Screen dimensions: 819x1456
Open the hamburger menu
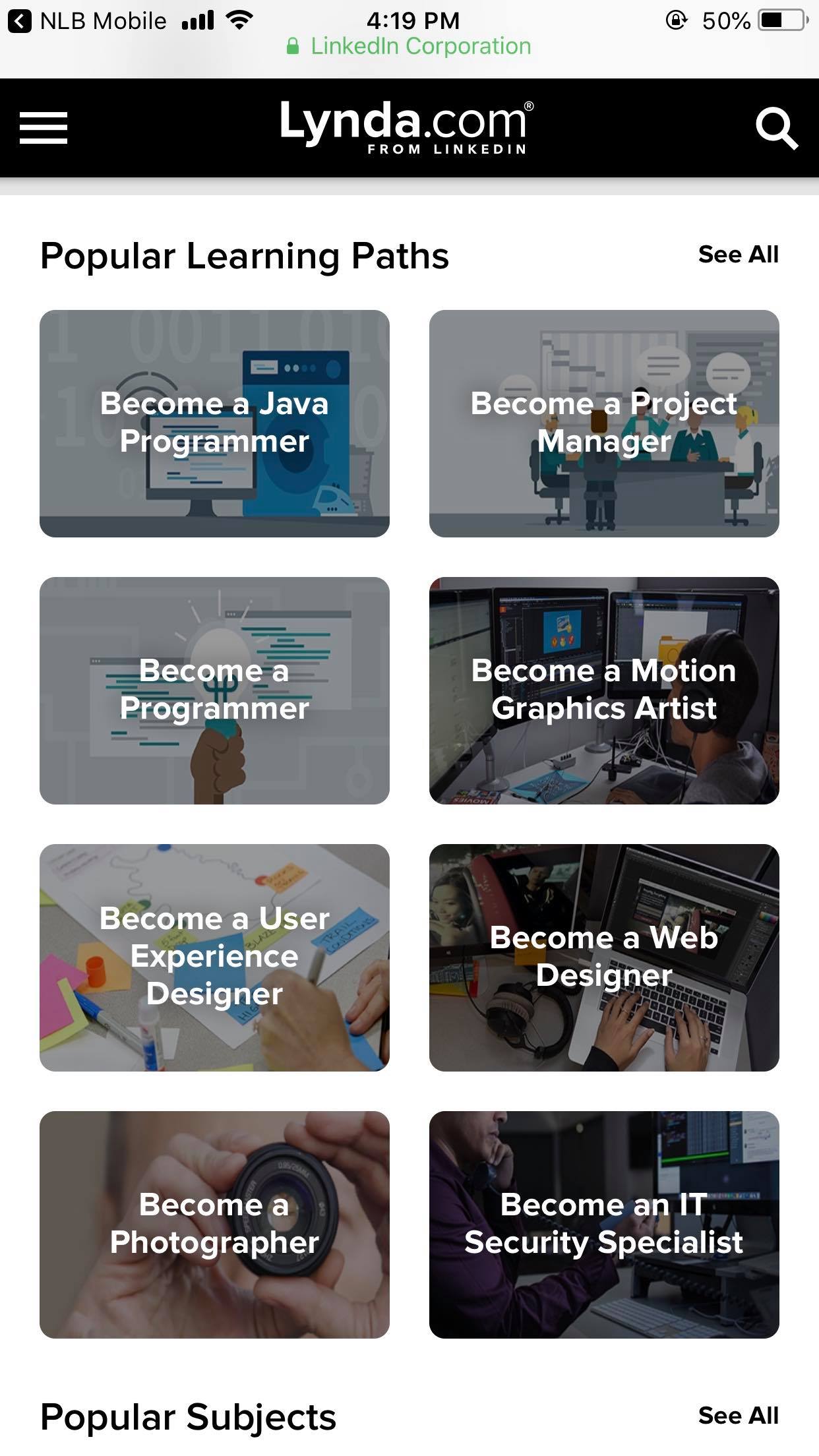click(x=44, y=128)
